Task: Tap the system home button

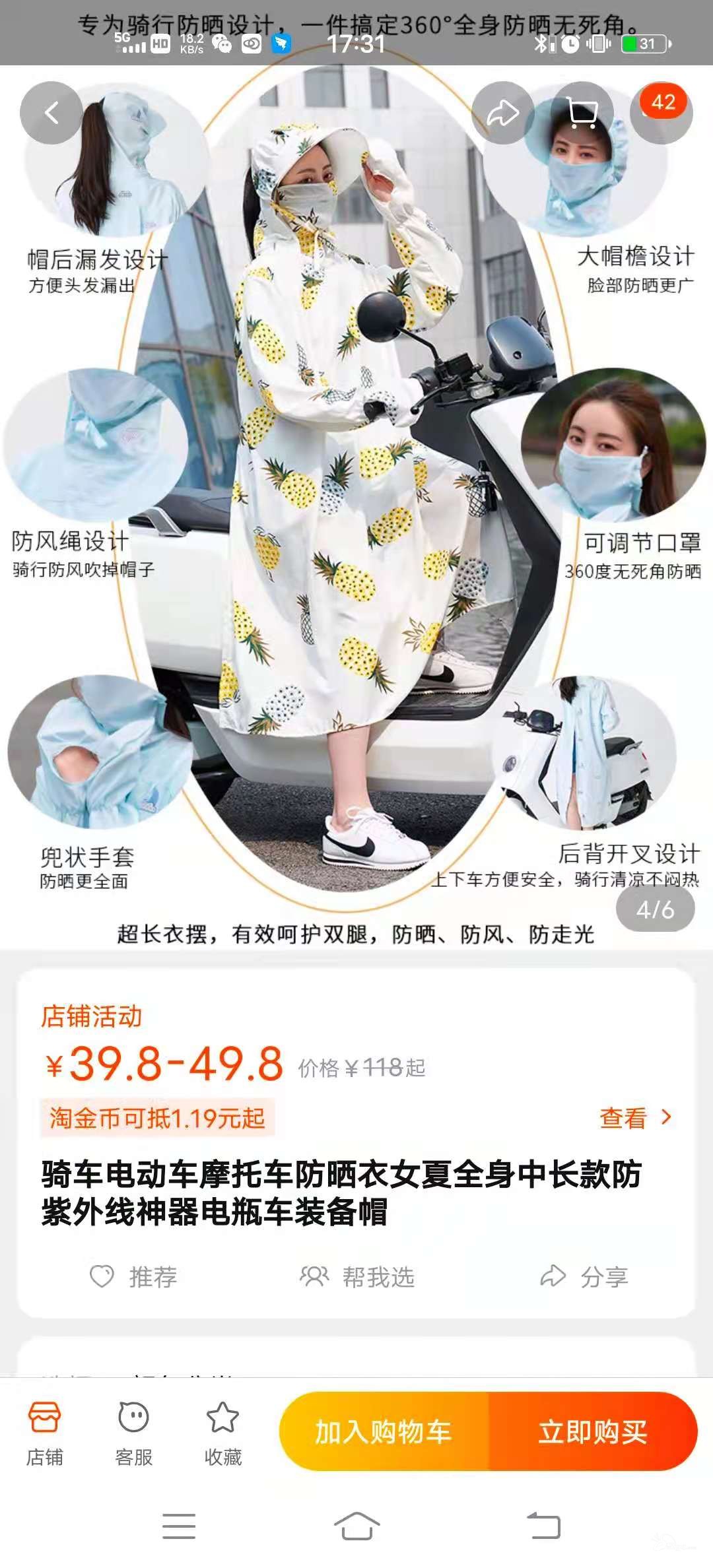Action: [356, 1526]
